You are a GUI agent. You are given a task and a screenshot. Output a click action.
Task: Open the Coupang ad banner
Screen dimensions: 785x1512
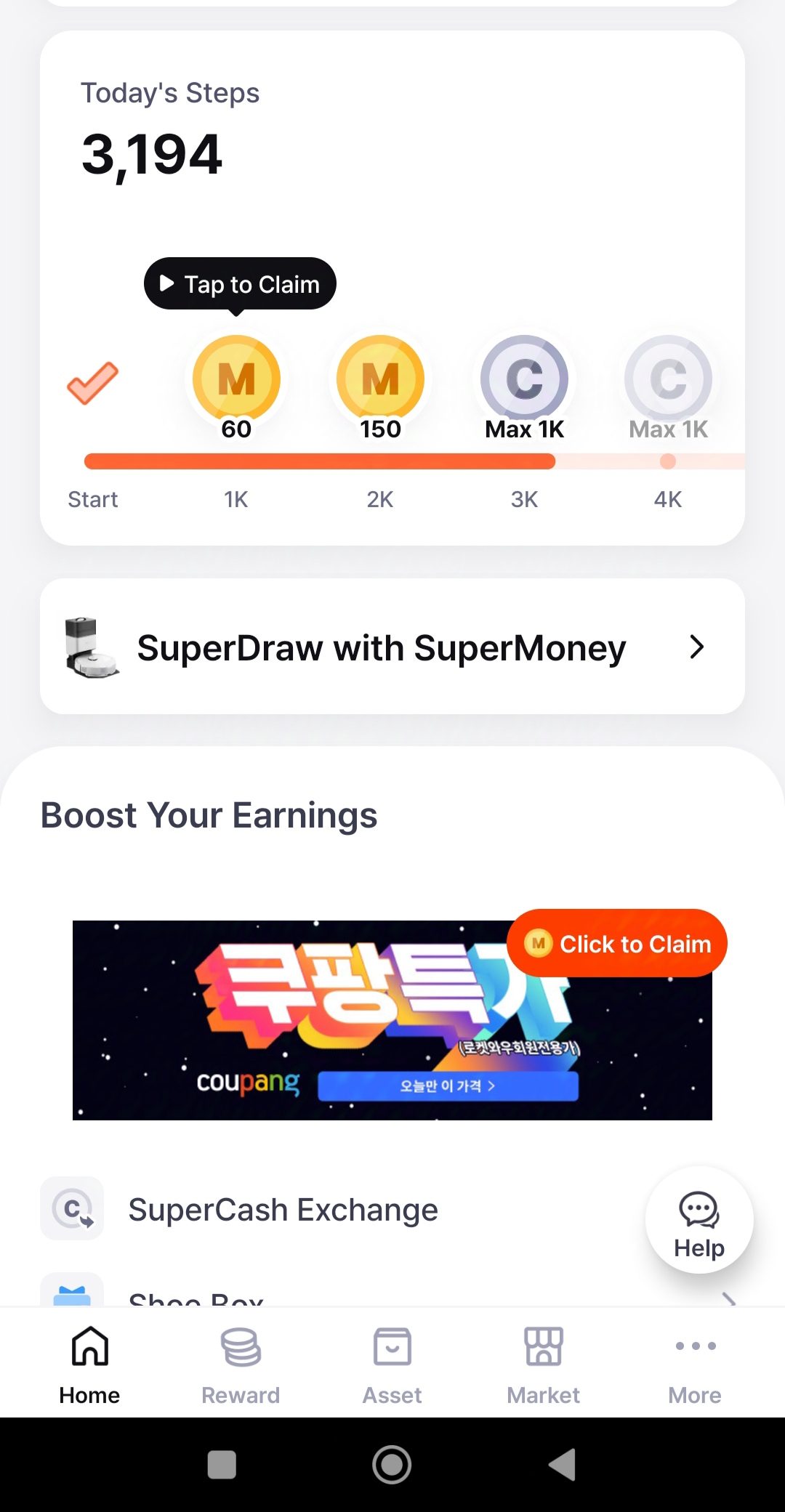392,1020
